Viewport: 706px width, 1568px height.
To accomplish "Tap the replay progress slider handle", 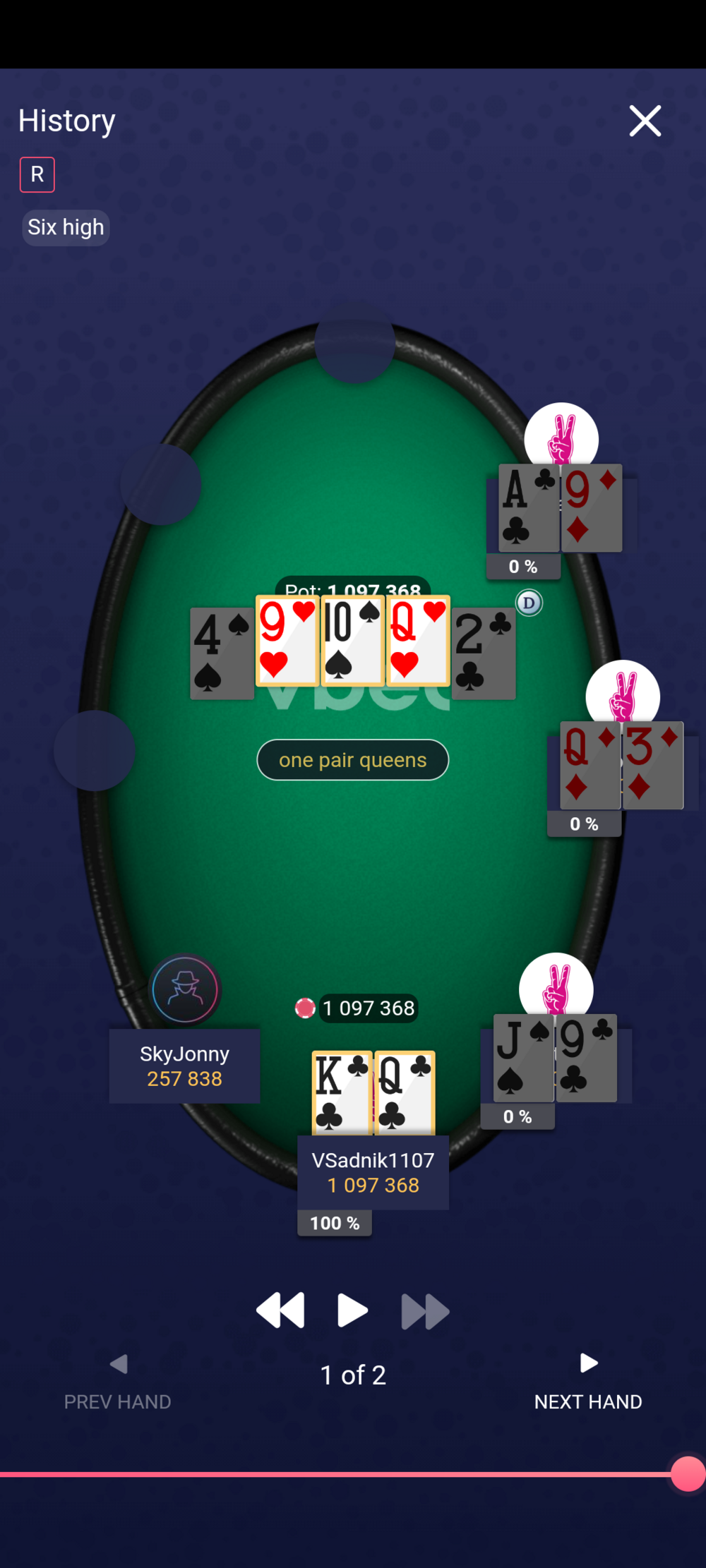I will tap(687, 1473).
